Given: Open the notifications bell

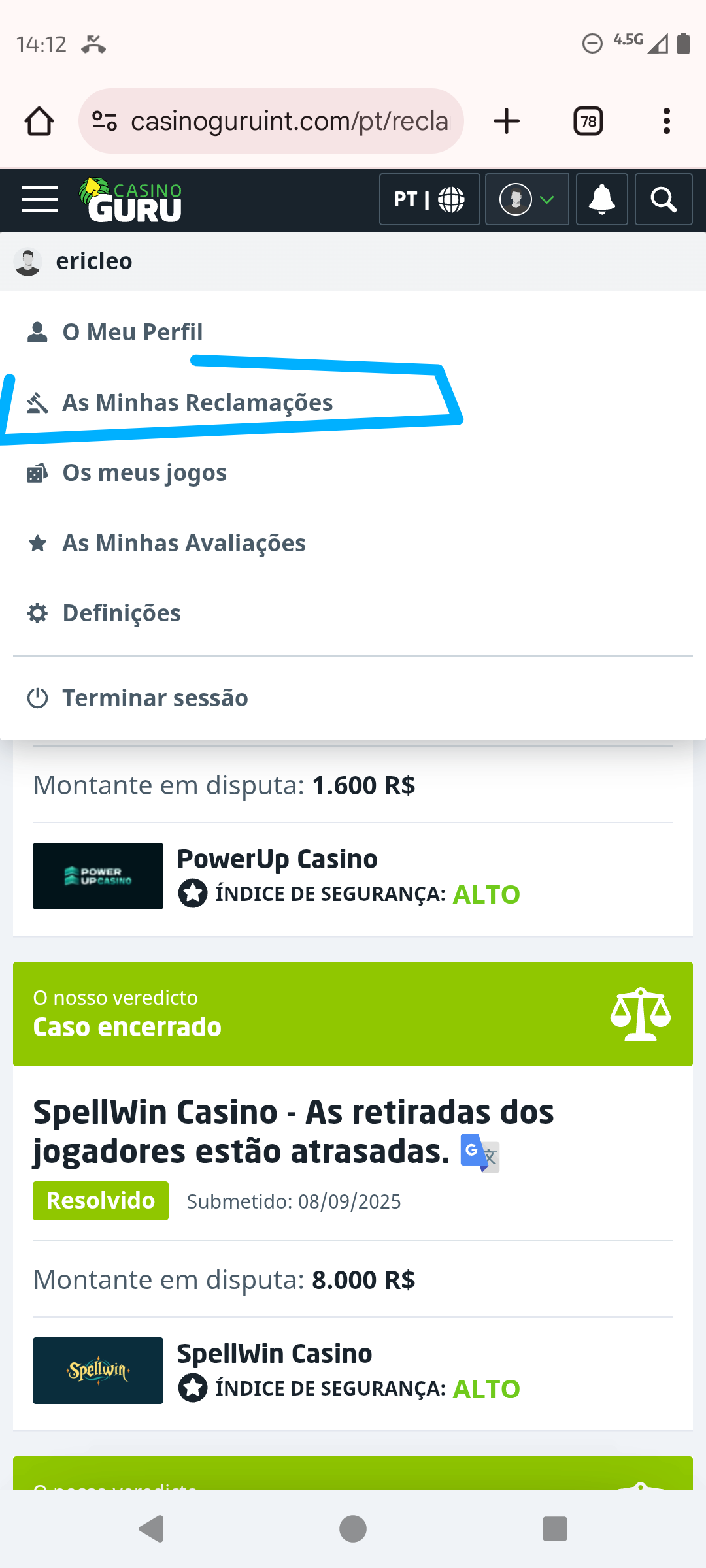Looking at the screenshot, I should 601,199.
